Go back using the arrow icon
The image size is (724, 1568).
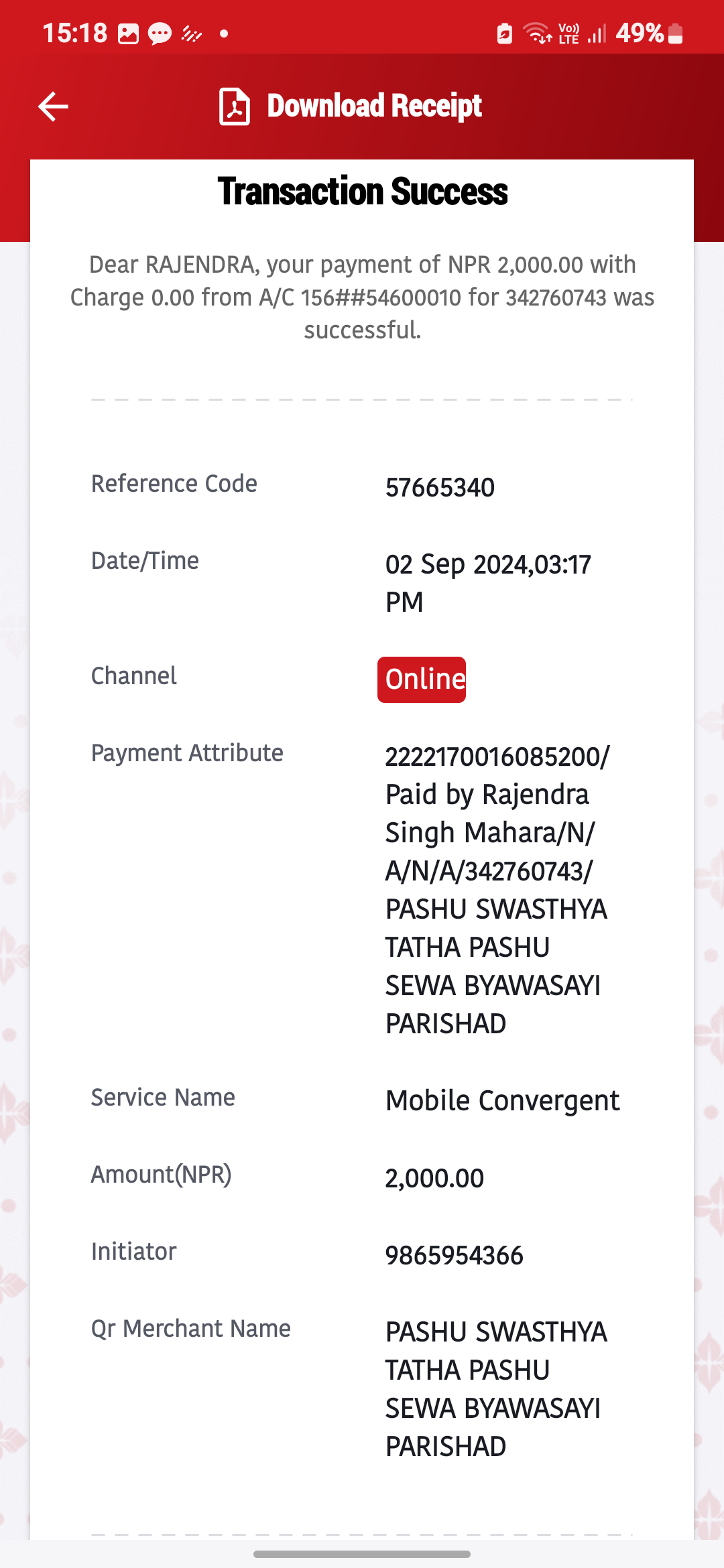coord(54,107)
